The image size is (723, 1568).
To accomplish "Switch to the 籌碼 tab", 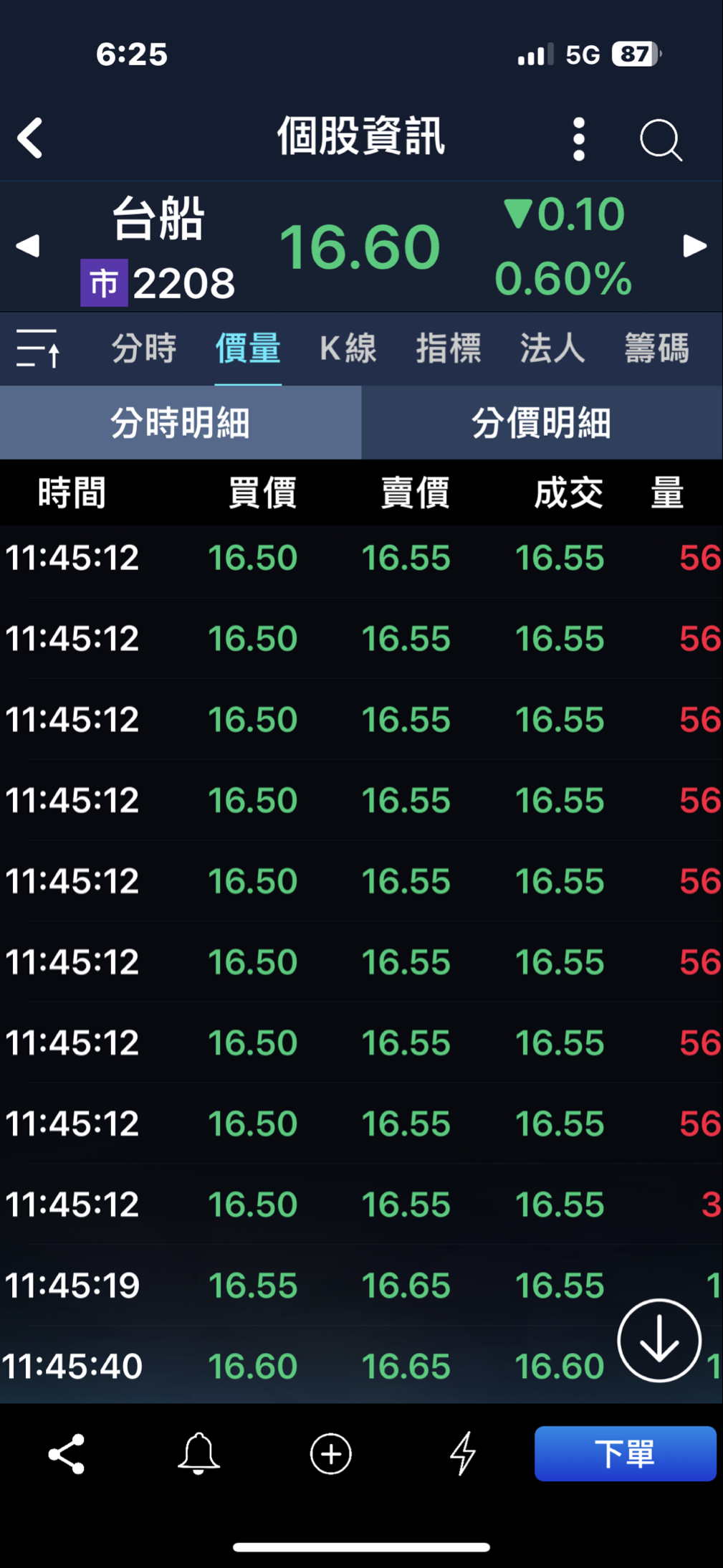I will coord(656,349).
